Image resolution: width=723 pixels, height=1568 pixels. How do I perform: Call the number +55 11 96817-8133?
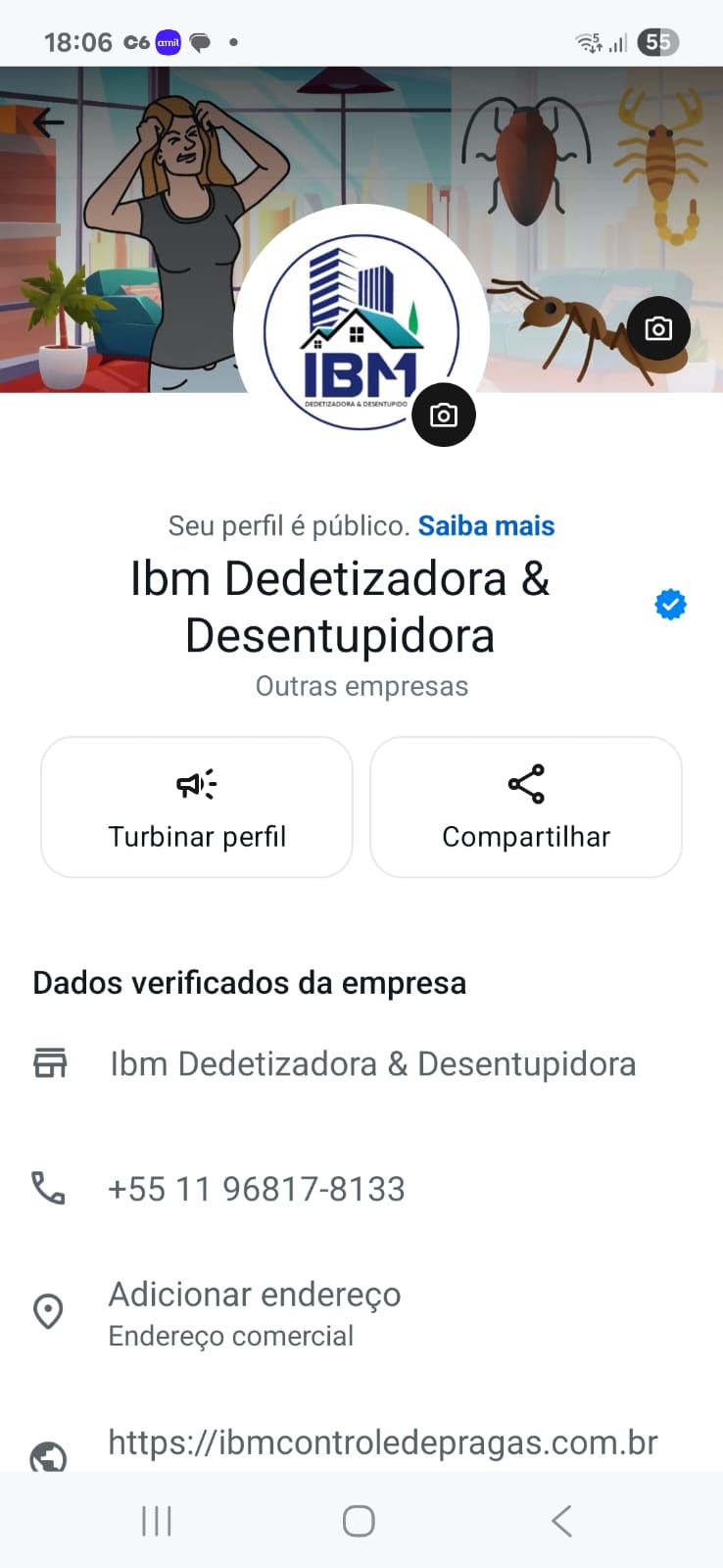(256, 1188)
